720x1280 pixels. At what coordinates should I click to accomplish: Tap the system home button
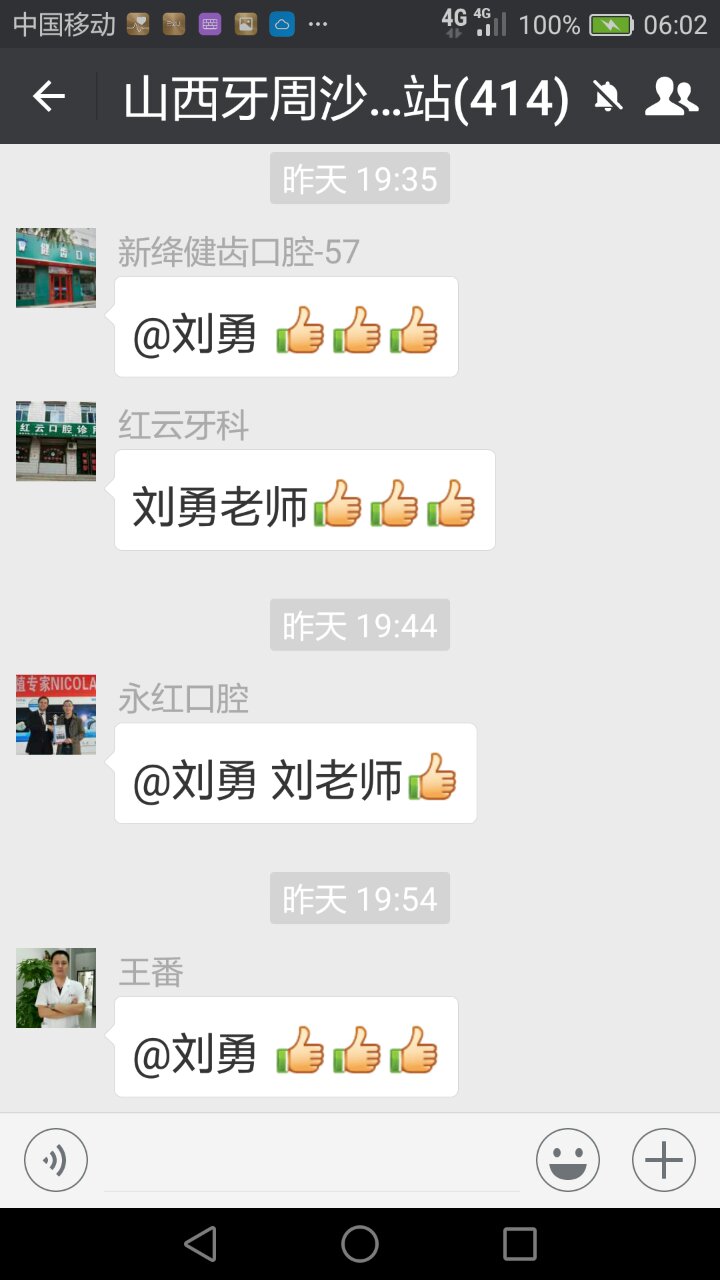click(360, 1244)
